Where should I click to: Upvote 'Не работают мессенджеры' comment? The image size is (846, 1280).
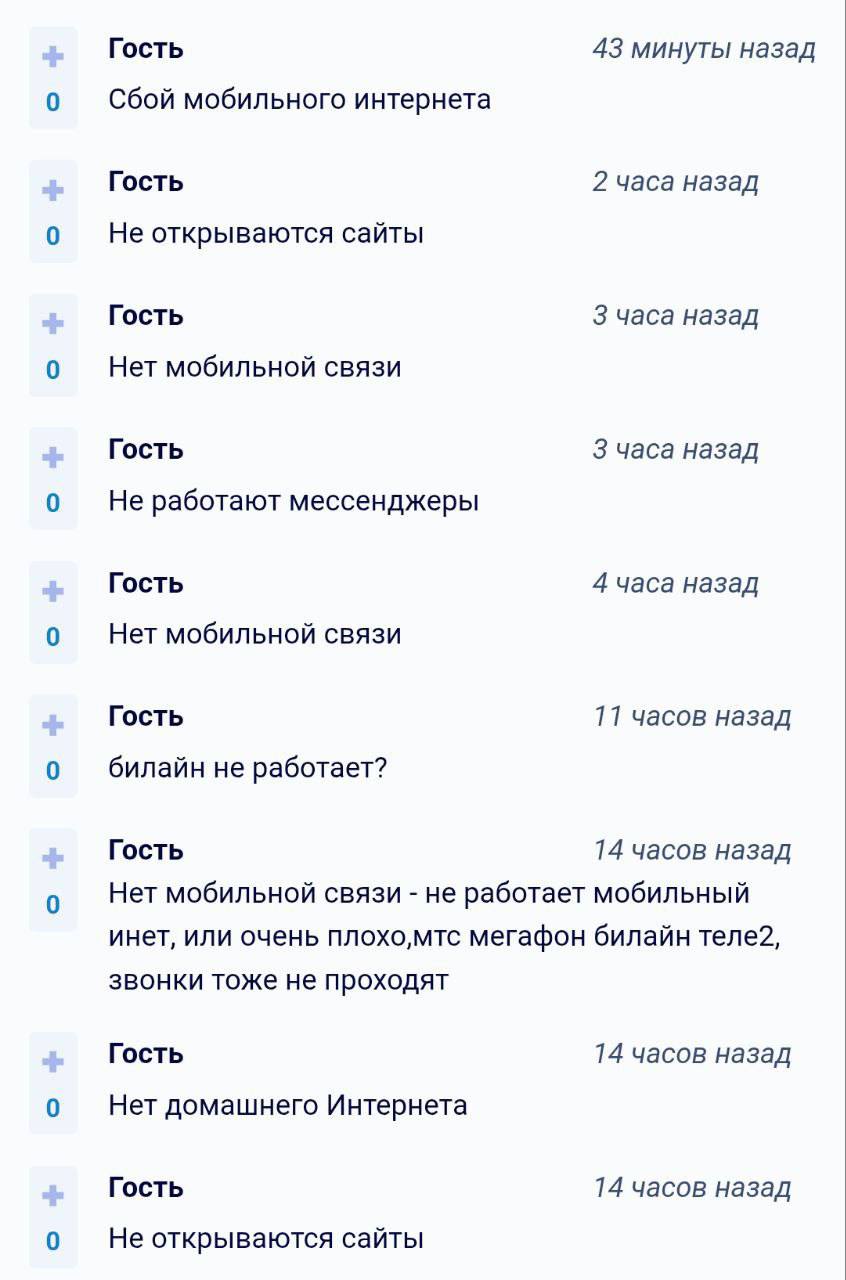tap(53, 457)
